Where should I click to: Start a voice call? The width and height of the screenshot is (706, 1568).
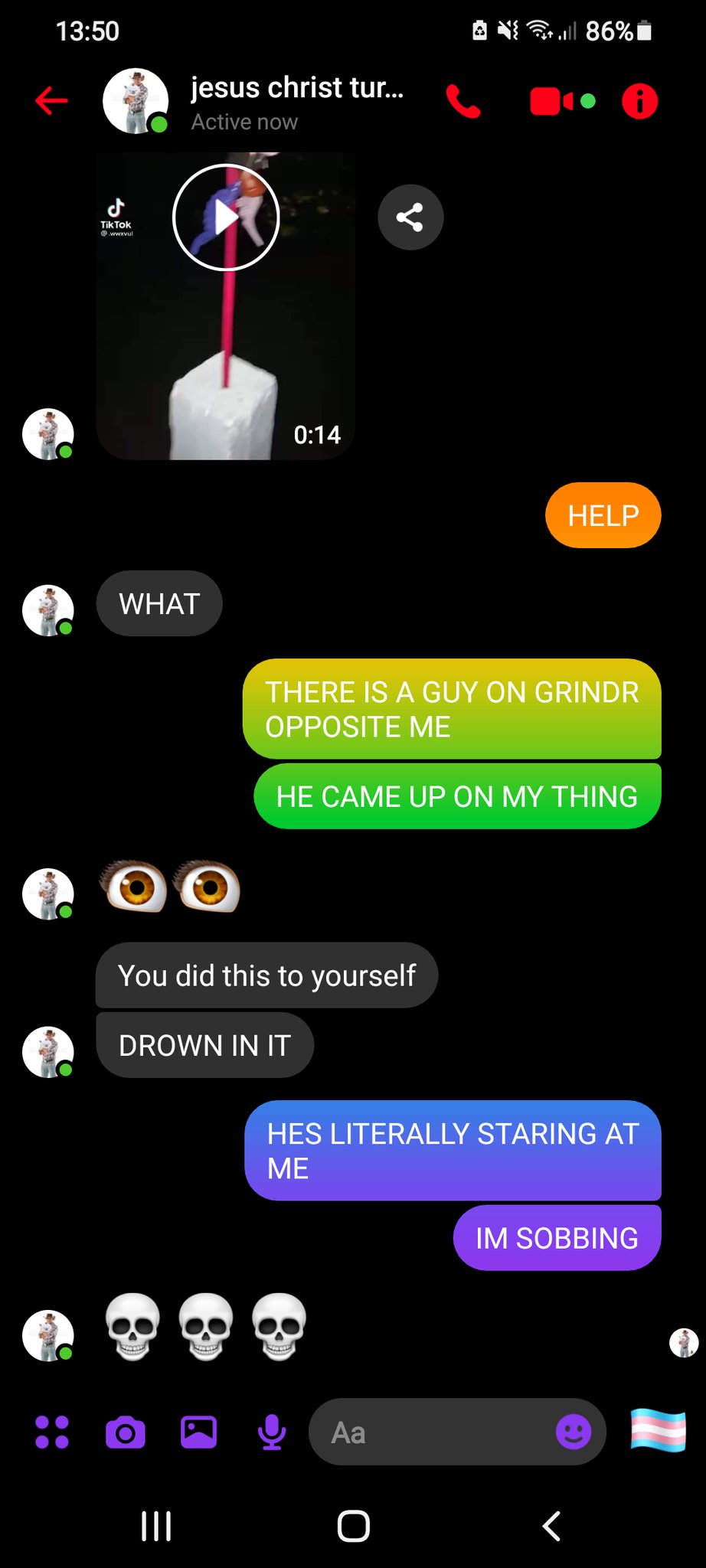[463, 101]
